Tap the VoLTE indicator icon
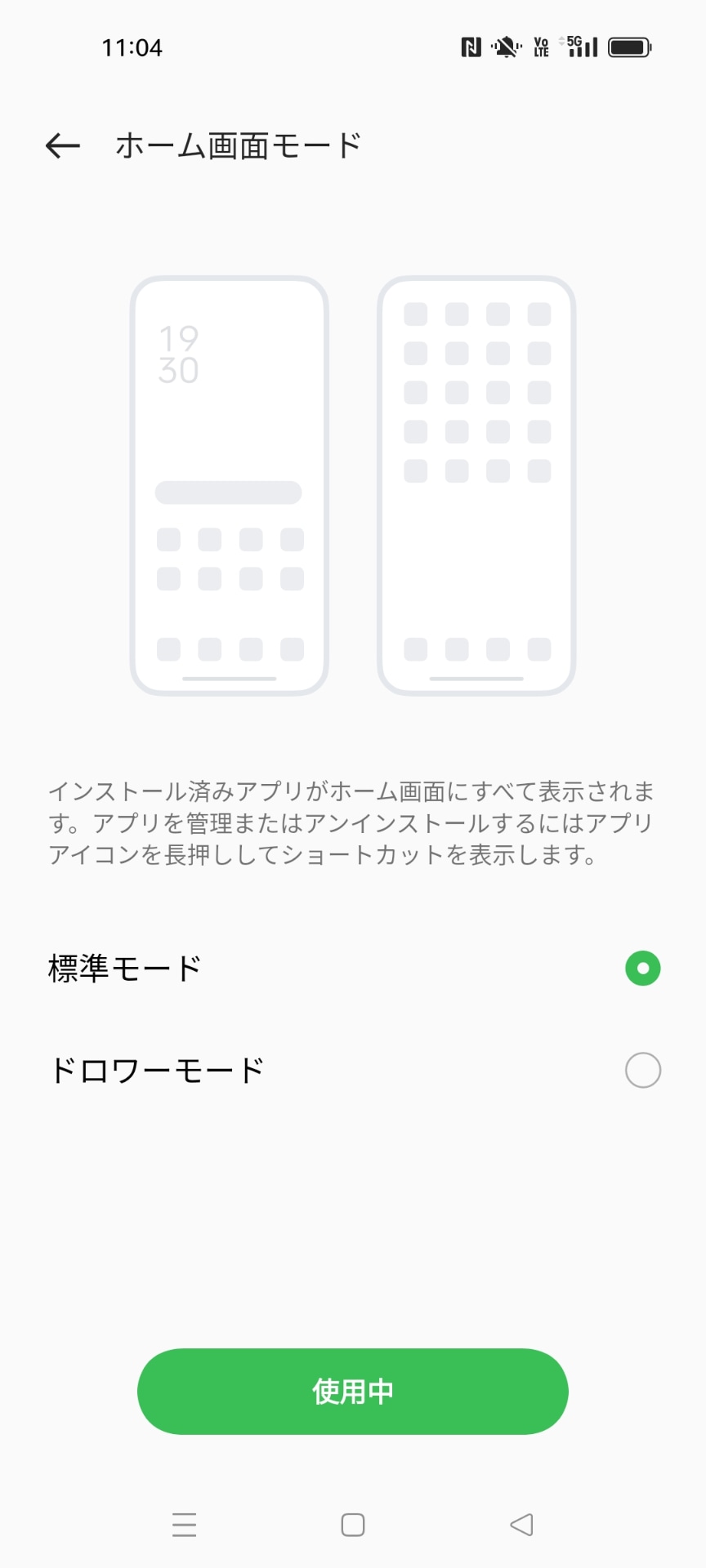The height and width of the screenshot is (1568, 706). click(x=540, y=47)
